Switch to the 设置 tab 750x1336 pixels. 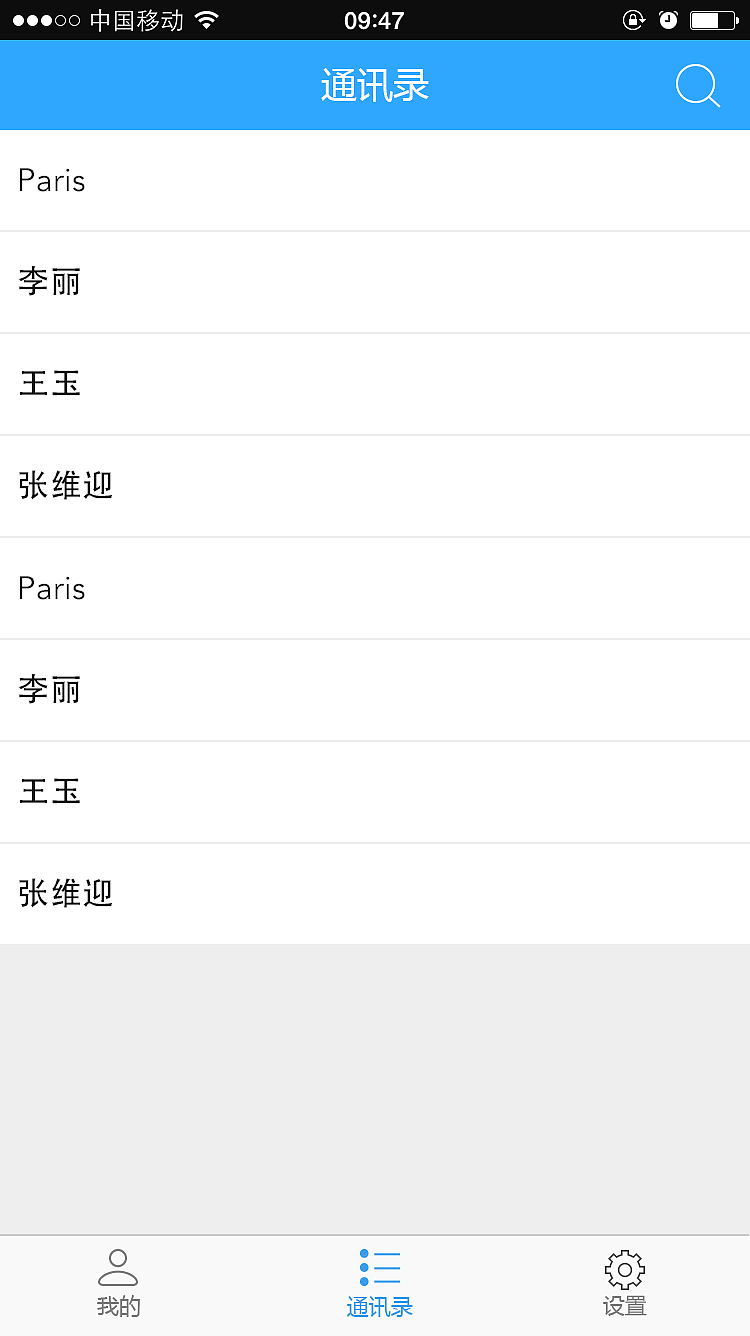coord(624,1285)
